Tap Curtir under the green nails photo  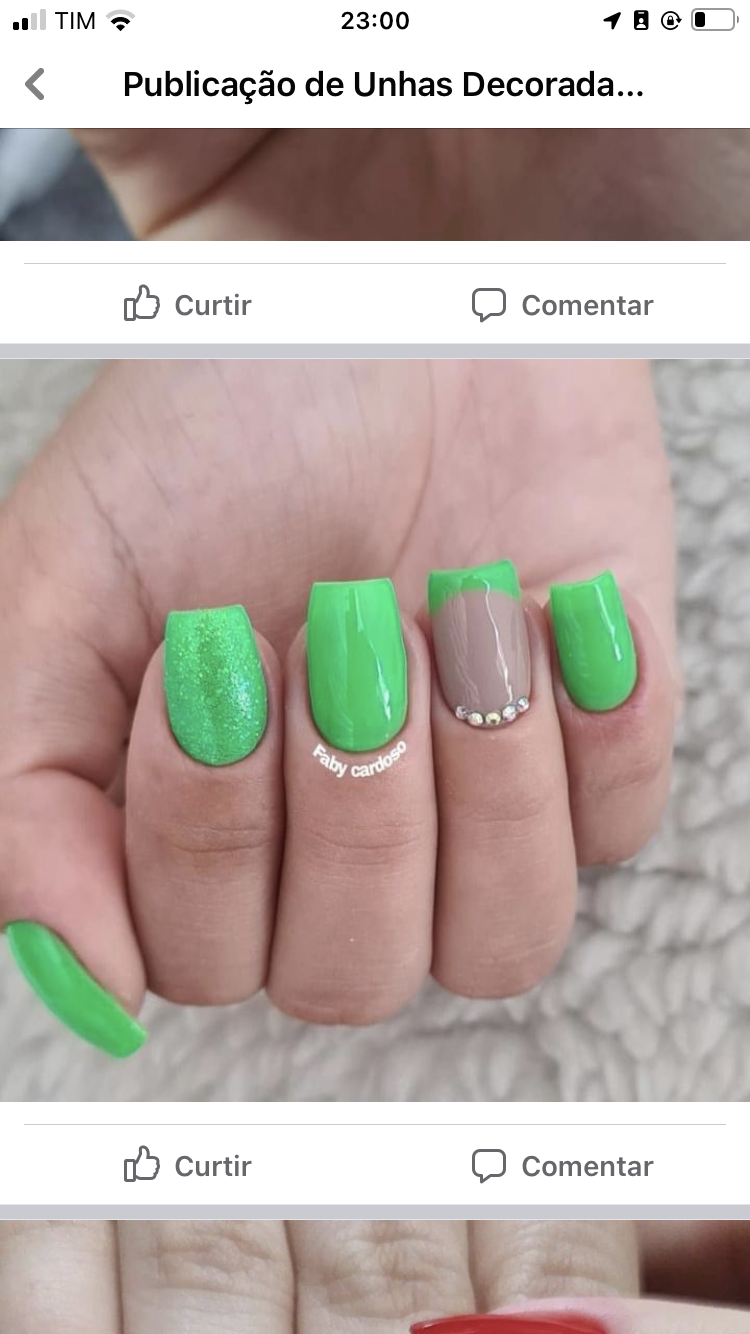187,1165
